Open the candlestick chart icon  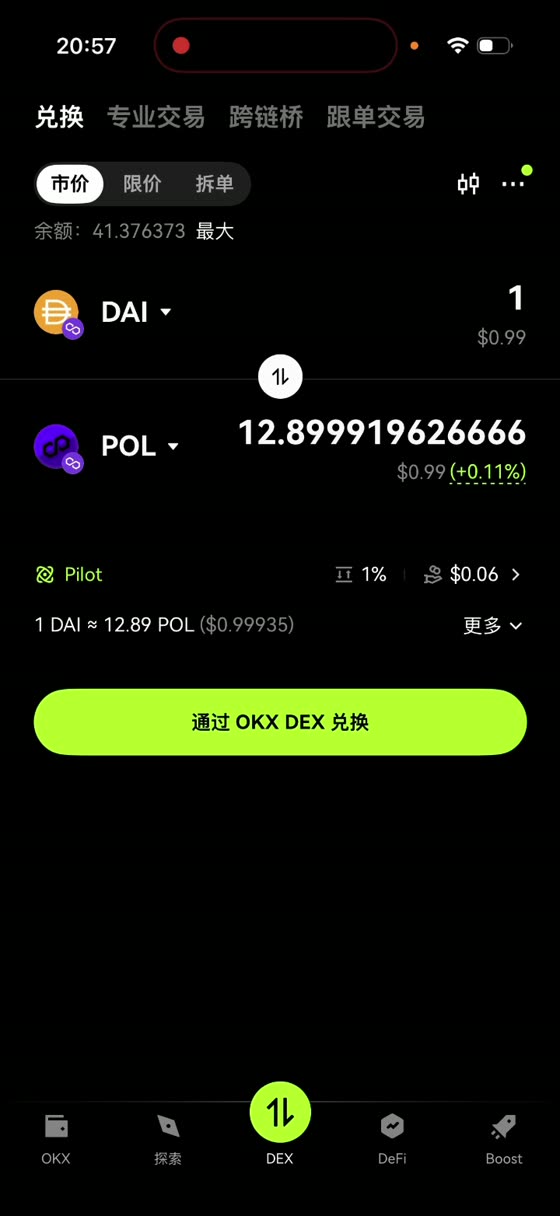468,184
